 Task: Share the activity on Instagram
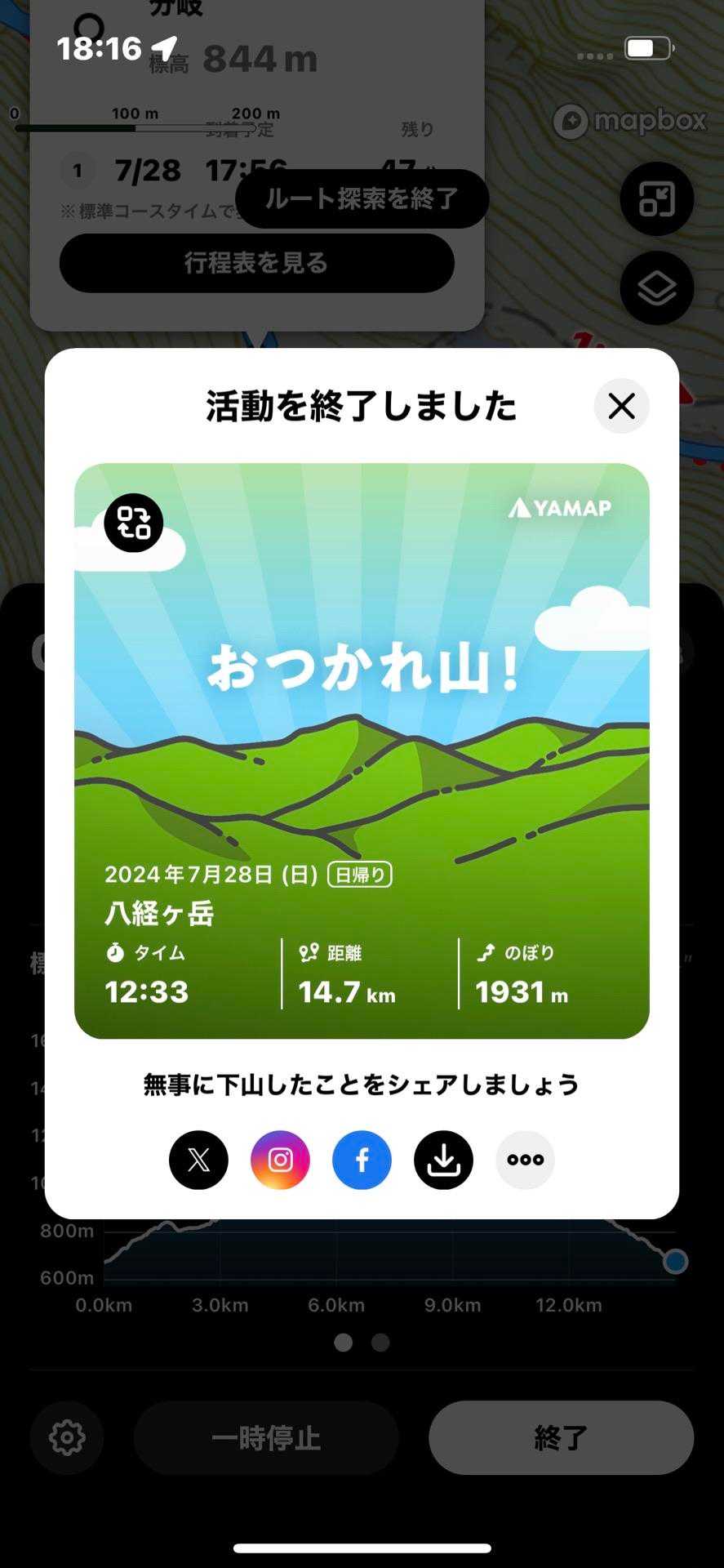(280, 1160)
